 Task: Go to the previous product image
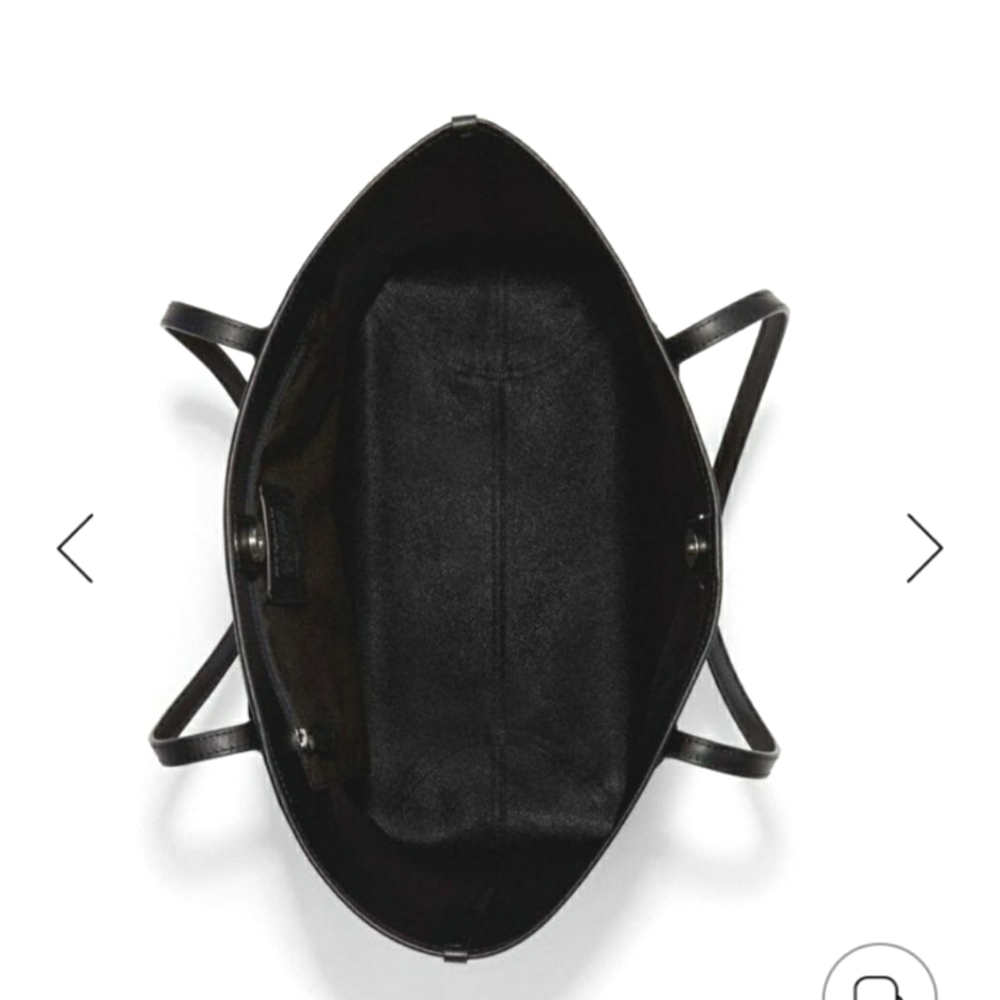pyautogui.click(x=76, y=548)
